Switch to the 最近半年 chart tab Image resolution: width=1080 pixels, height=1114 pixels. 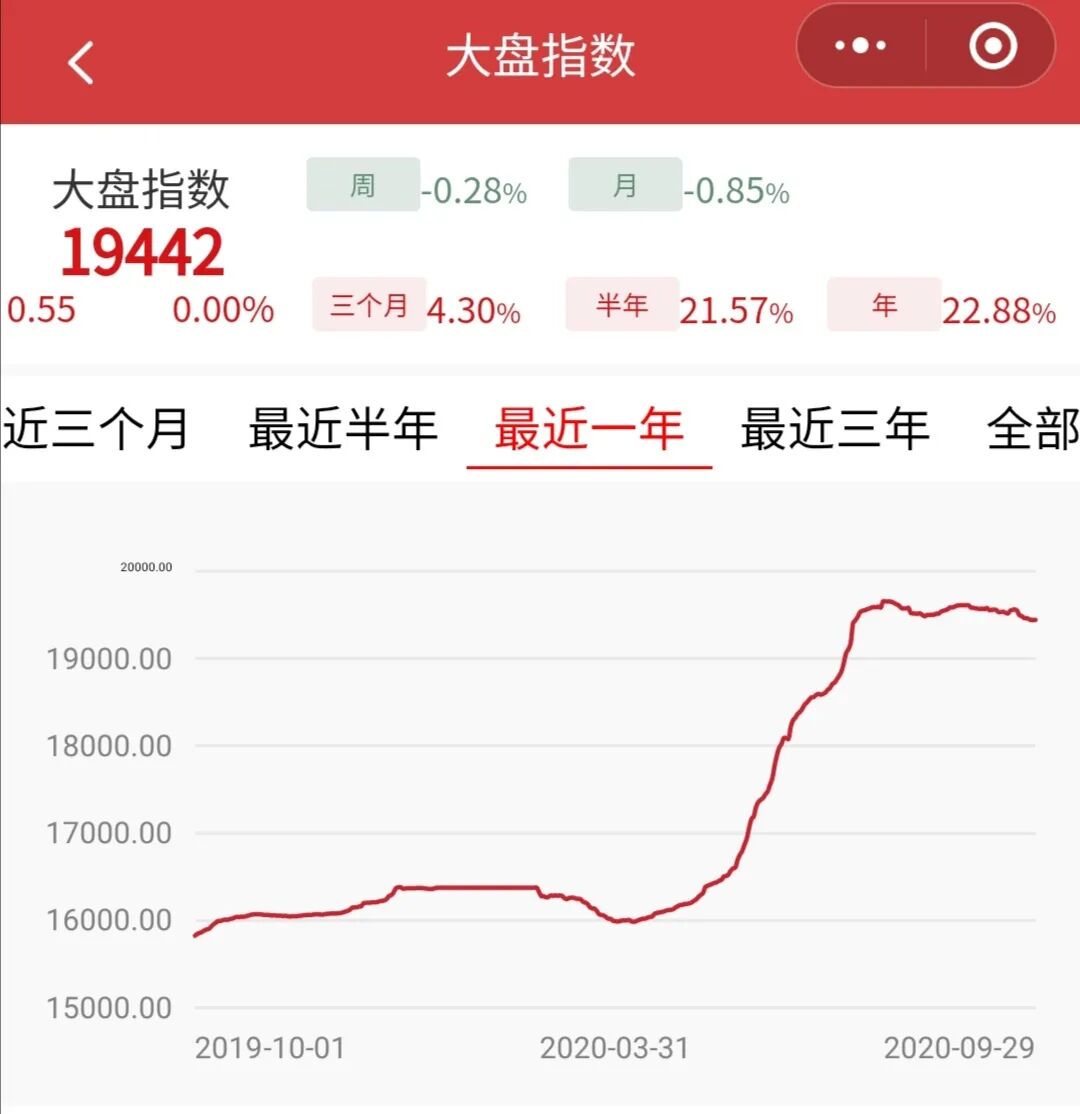343,428
